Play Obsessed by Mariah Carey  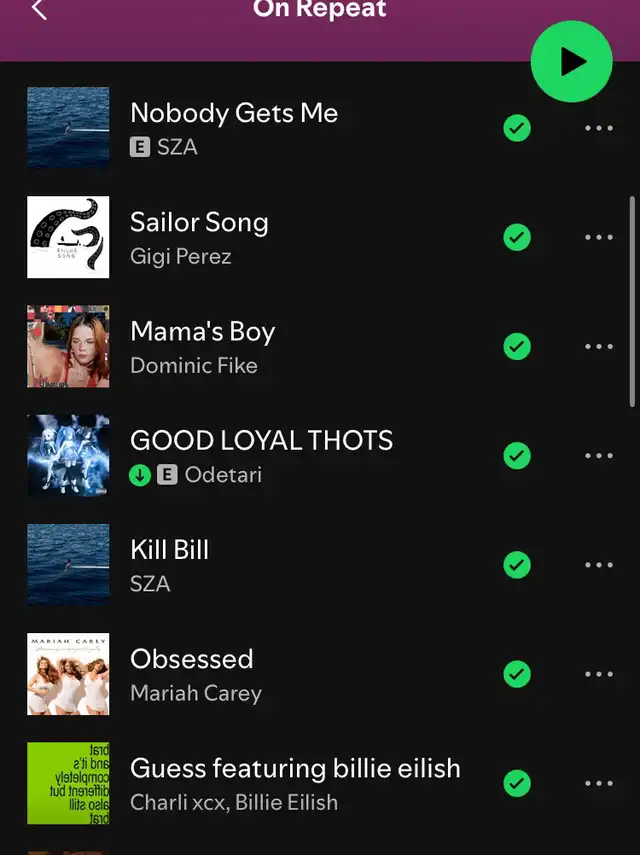coord(192,660)
